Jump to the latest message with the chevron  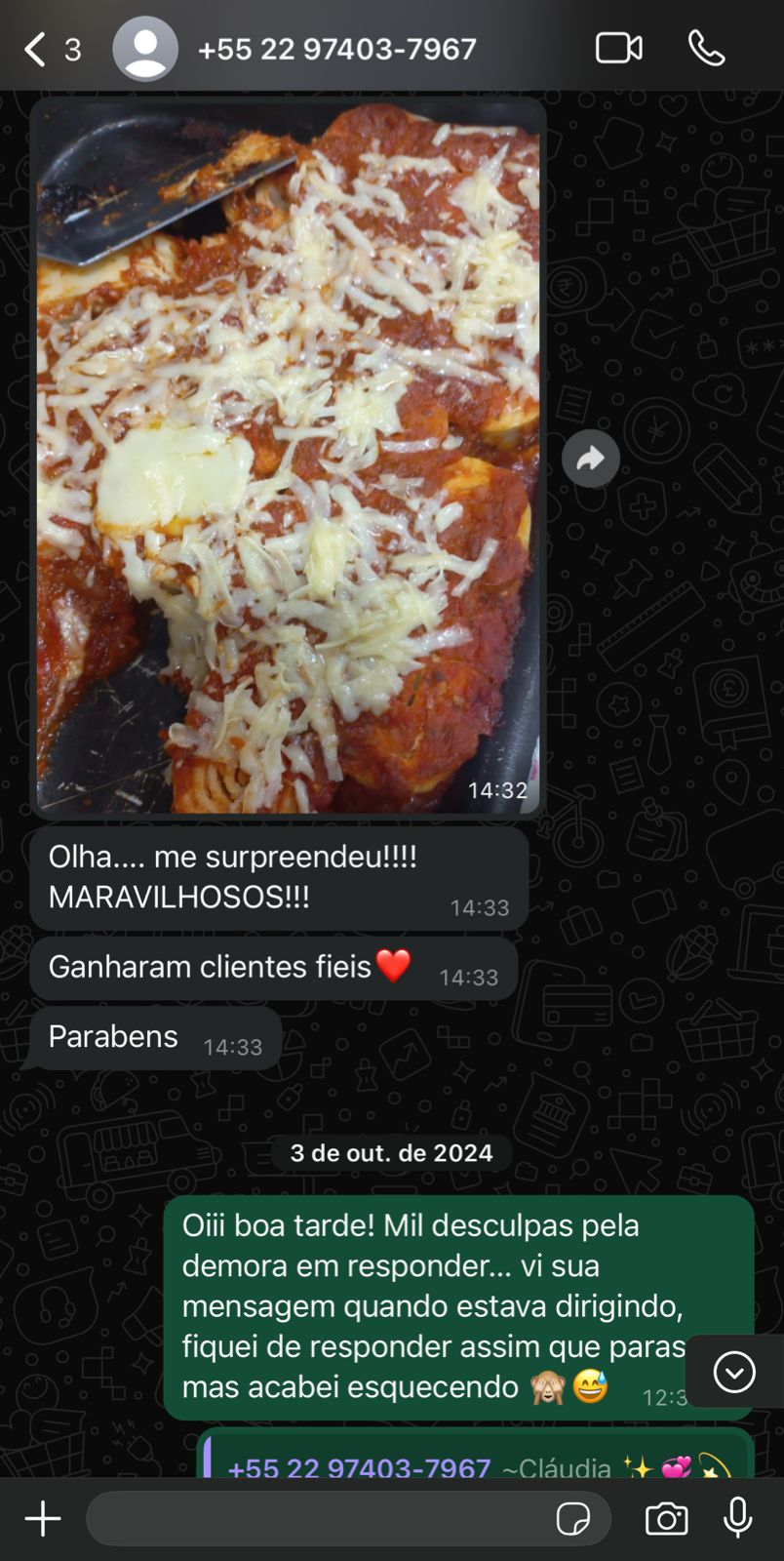pyautogui.click(x=734, y=1372)
